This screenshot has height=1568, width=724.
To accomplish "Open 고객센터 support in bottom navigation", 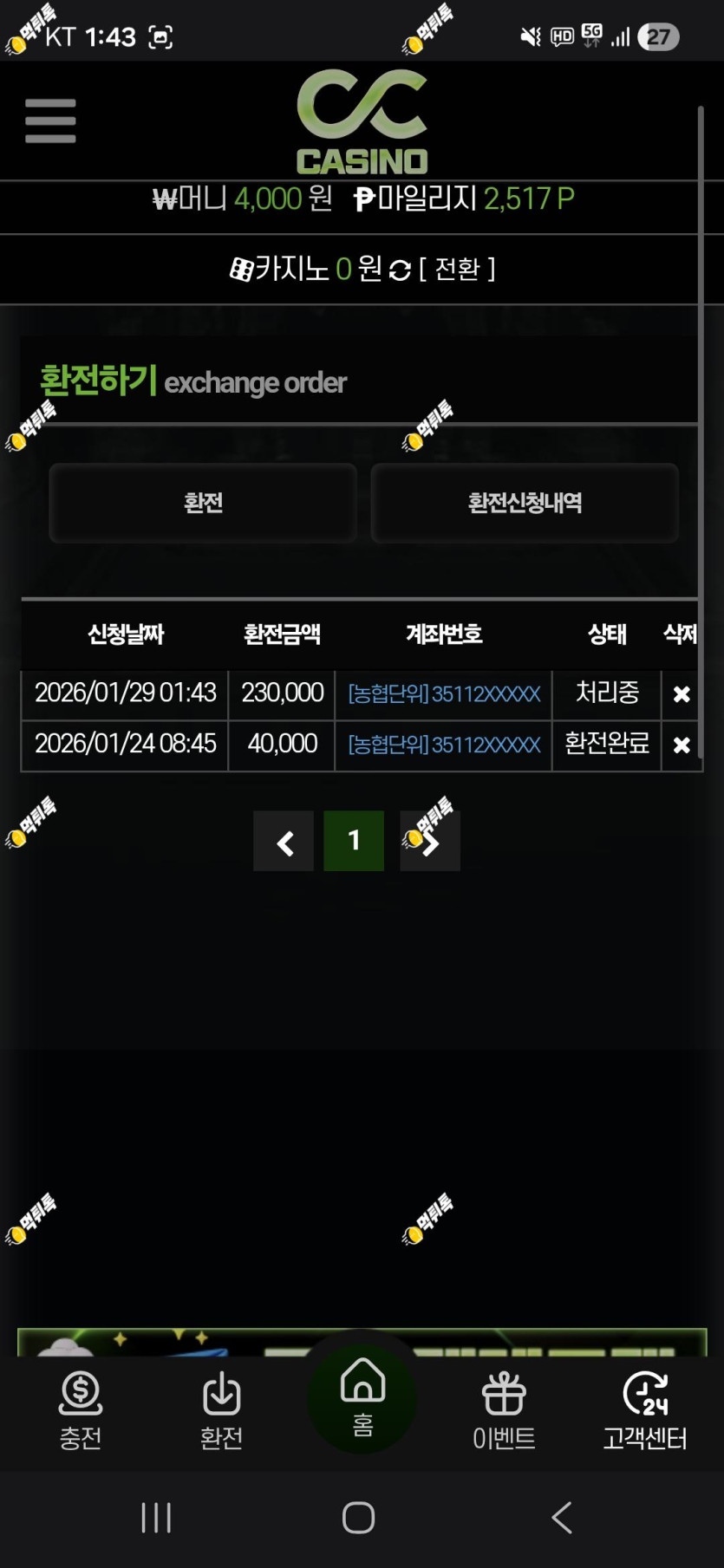I will pyautogui.click(x=645, y=1410).
